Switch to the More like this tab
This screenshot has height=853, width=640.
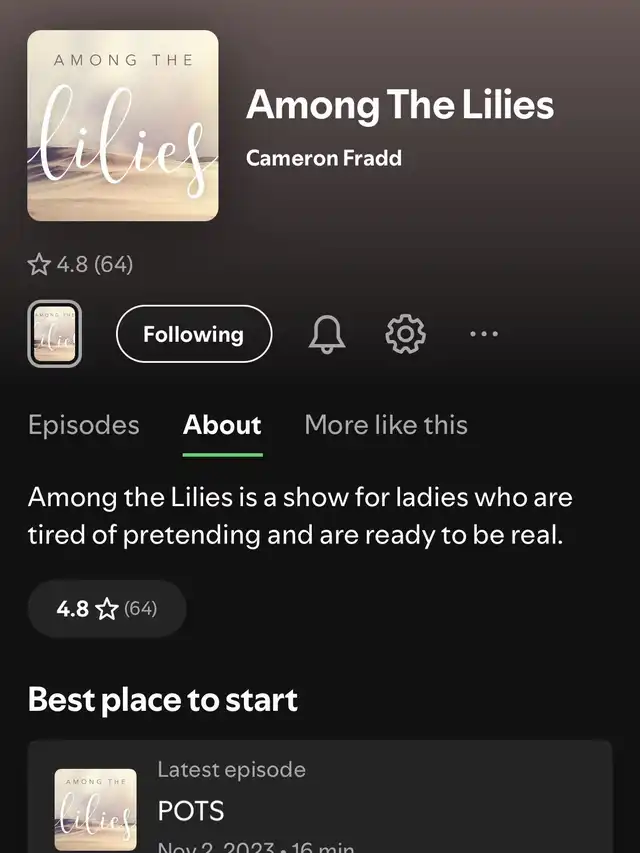point(386,425)
